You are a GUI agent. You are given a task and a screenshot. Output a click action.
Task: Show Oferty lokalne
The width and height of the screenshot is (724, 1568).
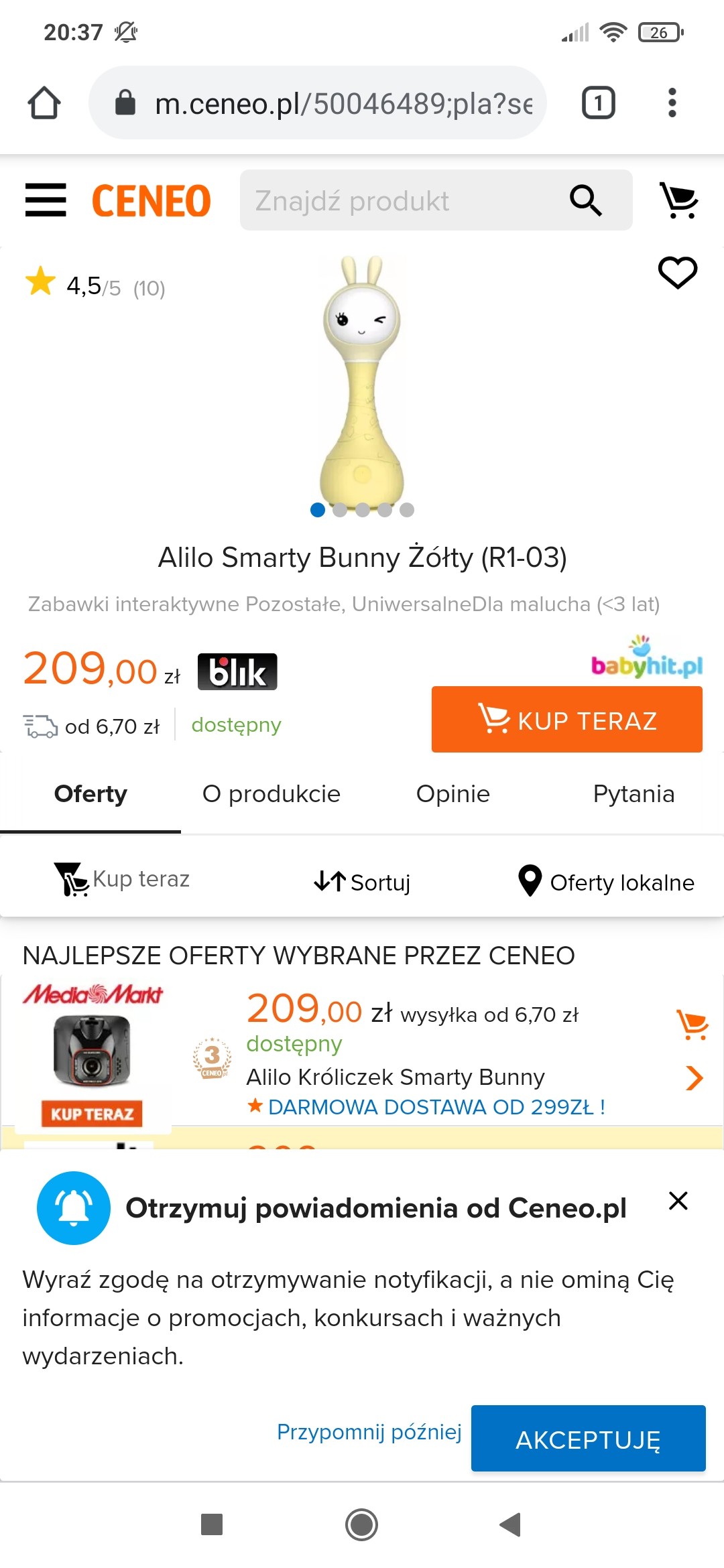(606, 882)
